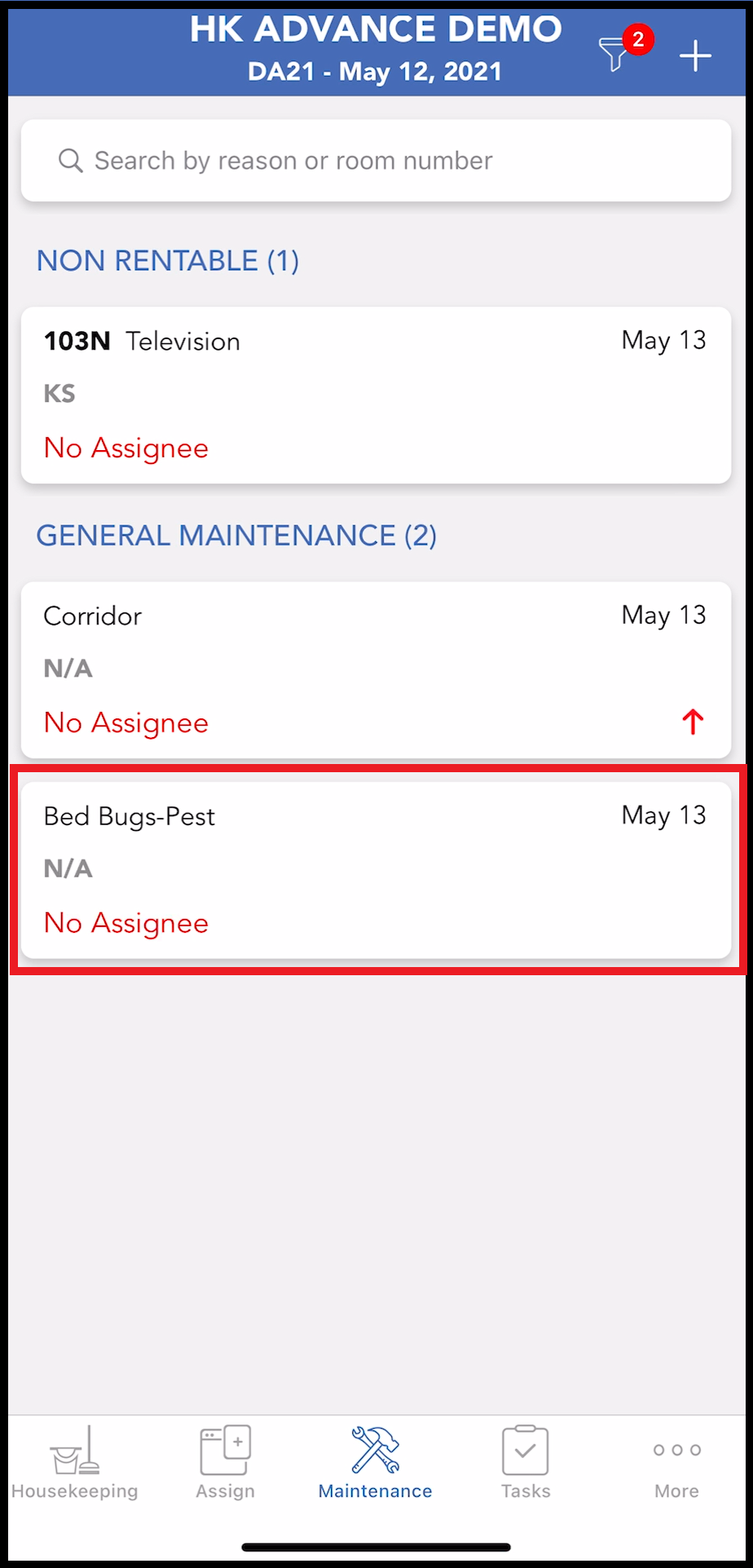Add a new maintenance item

pyautogui.click(x=695, y=56)
